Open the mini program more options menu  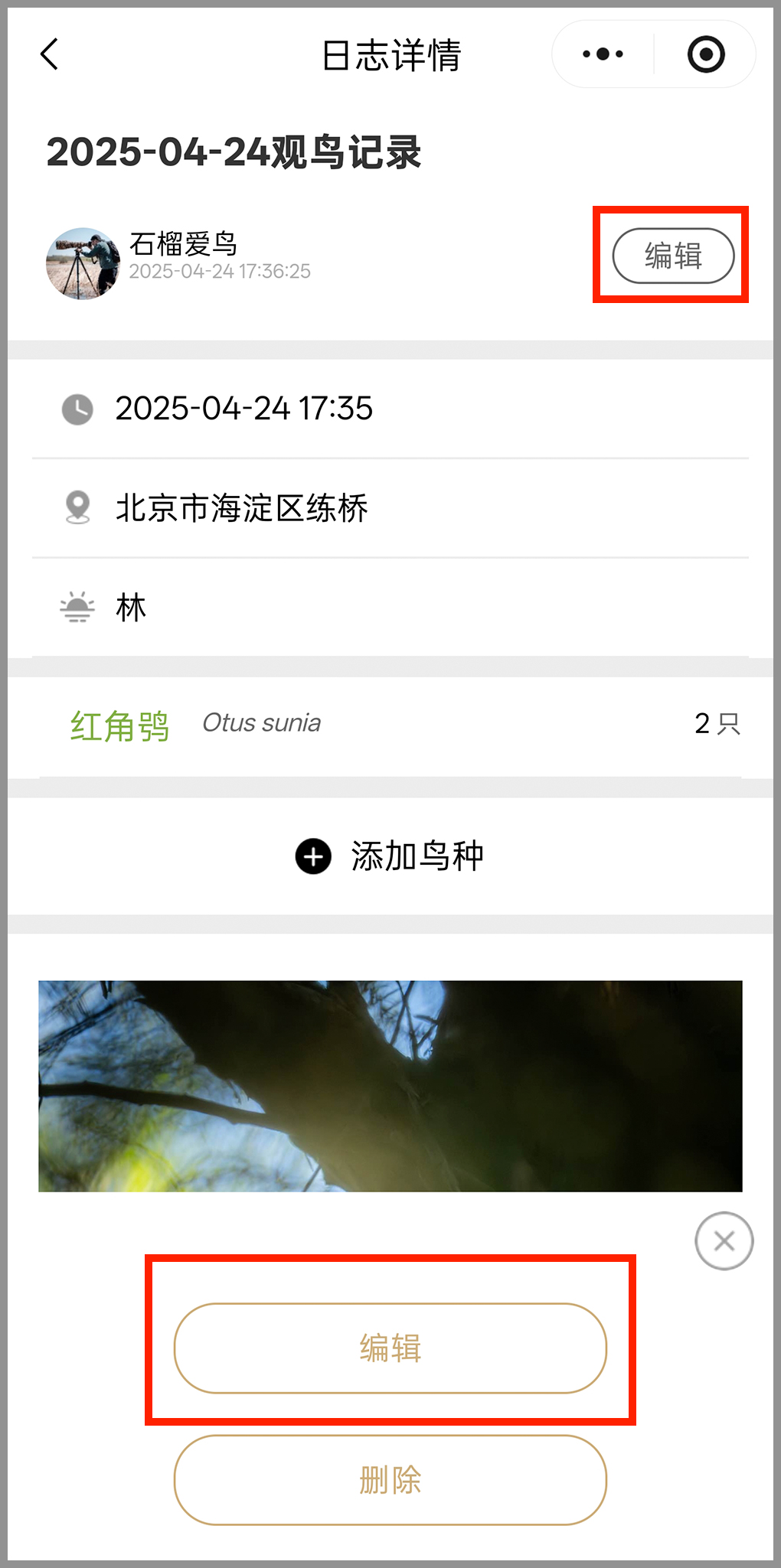[603, 54]
